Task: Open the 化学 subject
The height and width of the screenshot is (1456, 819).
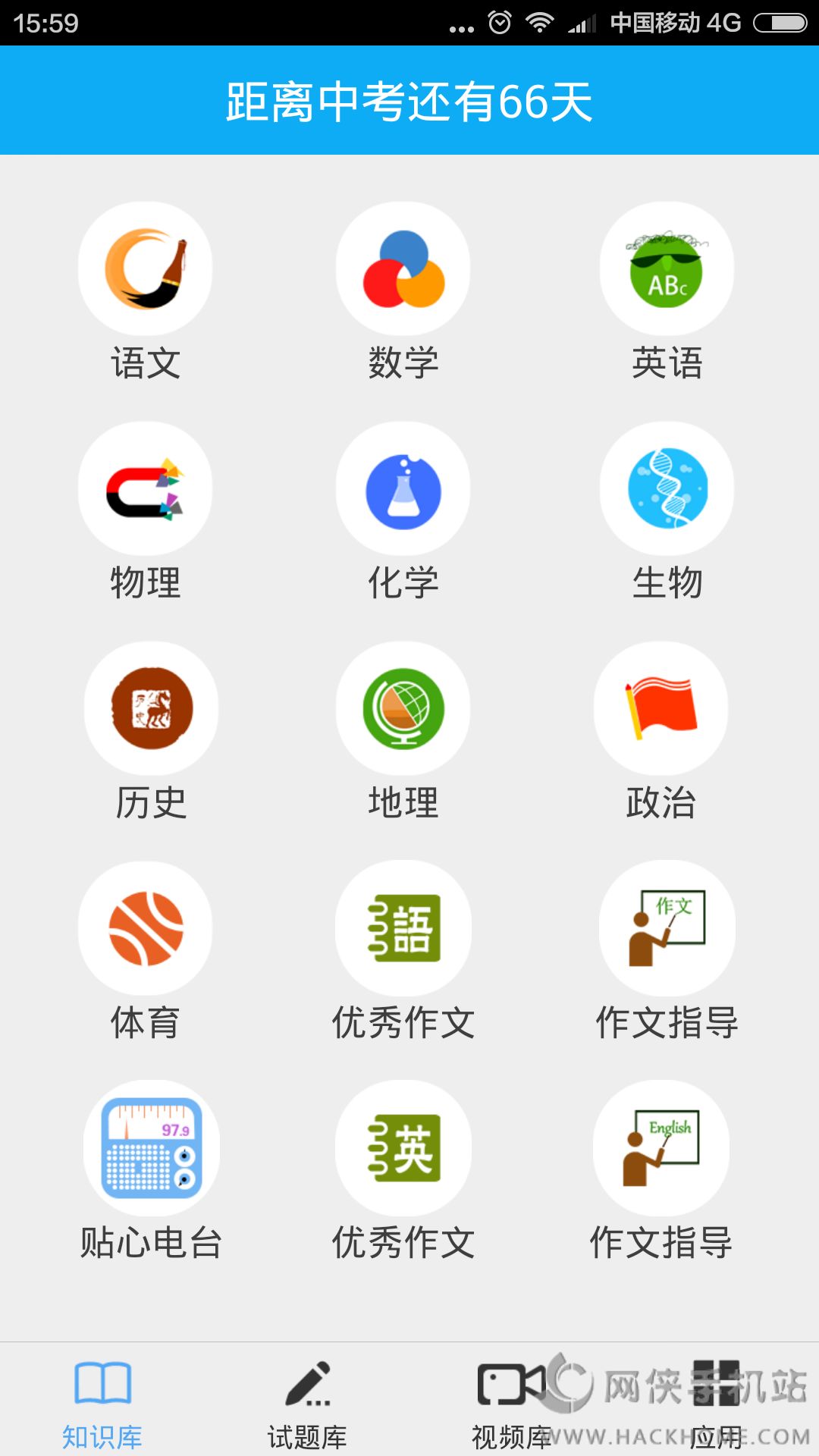Action: pos(403,489)
